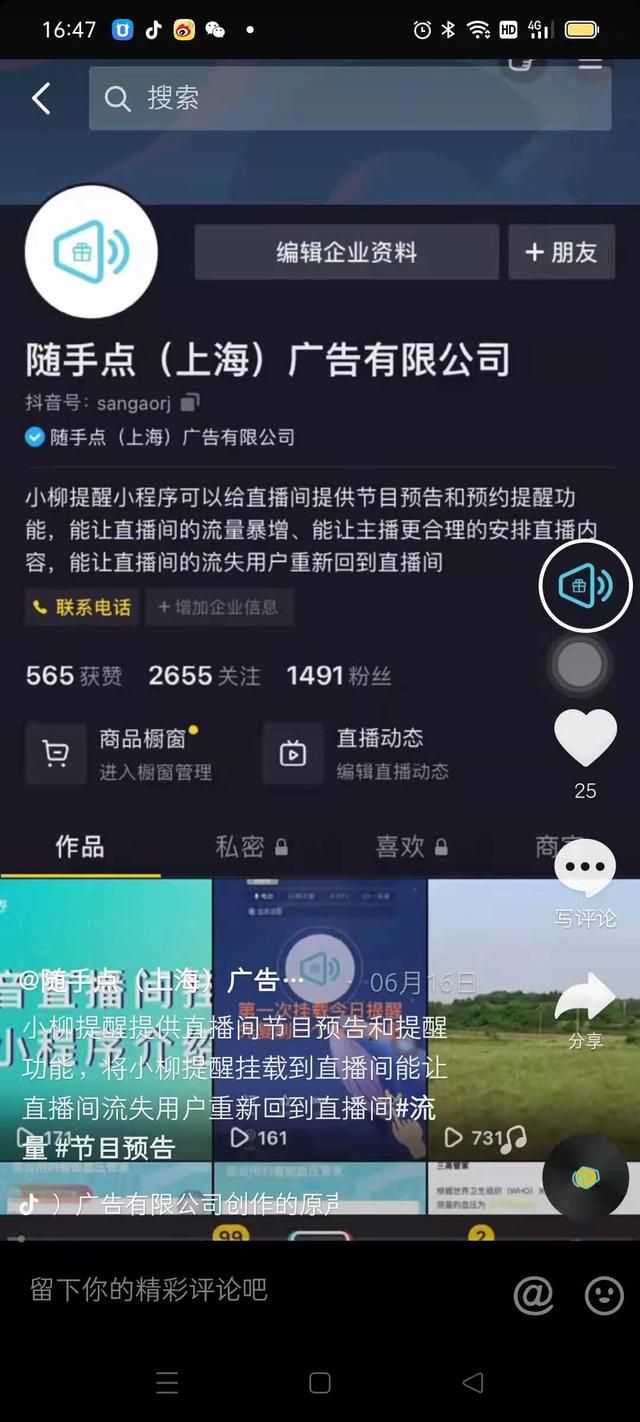This screenshot has height=1422, width=640.
Task: Open the emoji picker smiley icon
Action: tap(604, 1296)
